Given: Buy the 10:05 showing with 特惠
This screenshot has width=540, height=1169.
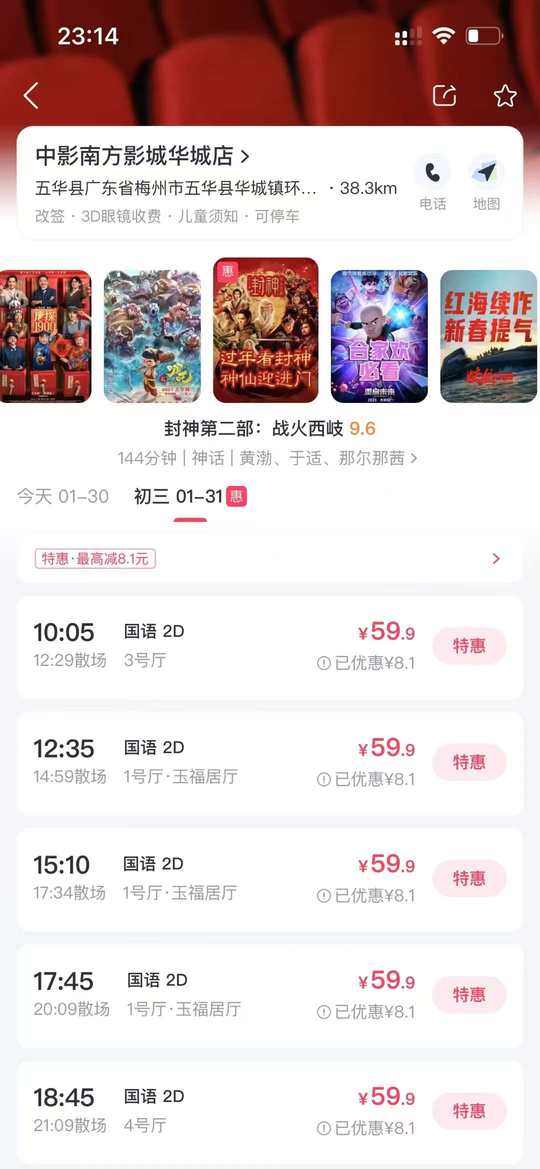Looking at the screenshot, I should coord(469,646).
